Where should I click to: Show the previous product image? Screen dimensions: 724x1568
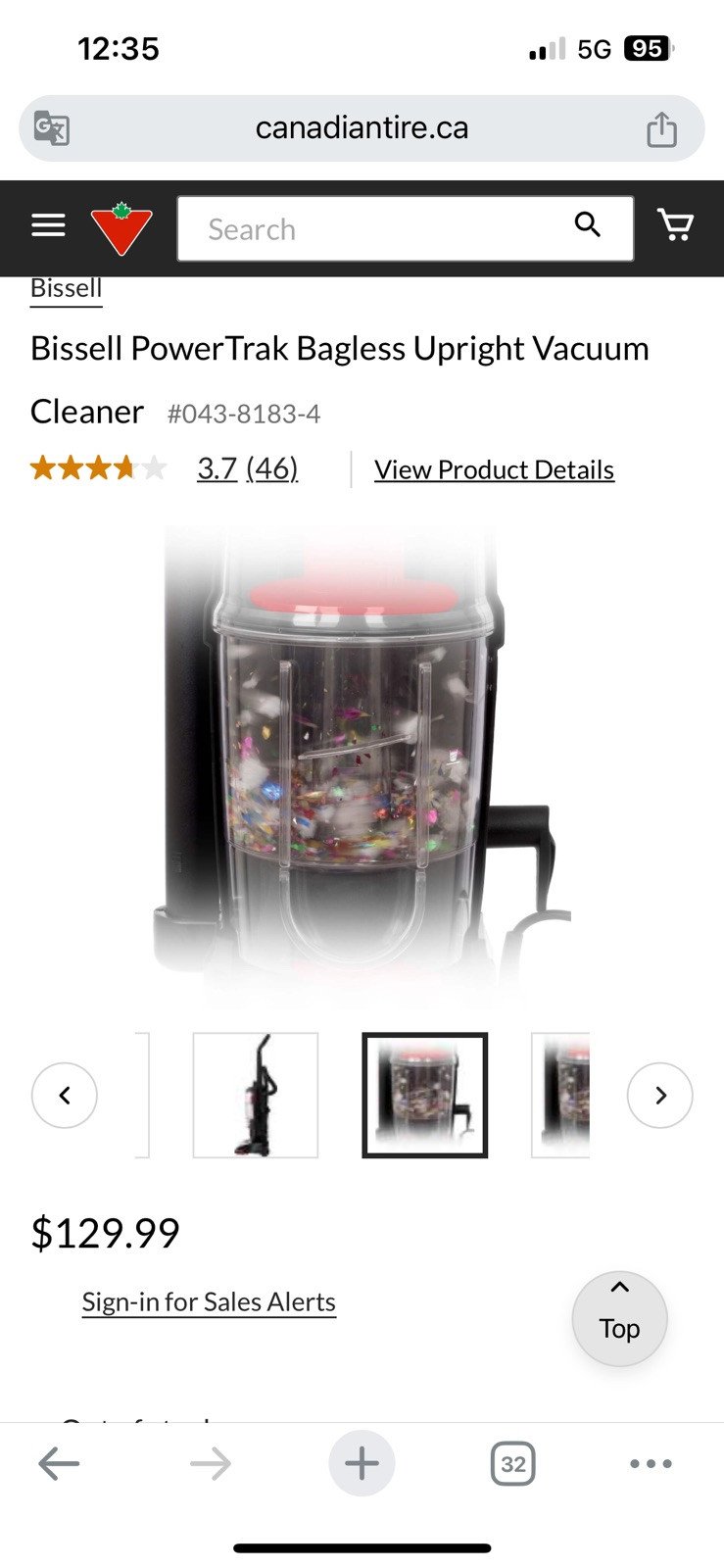coord(65,1095)
